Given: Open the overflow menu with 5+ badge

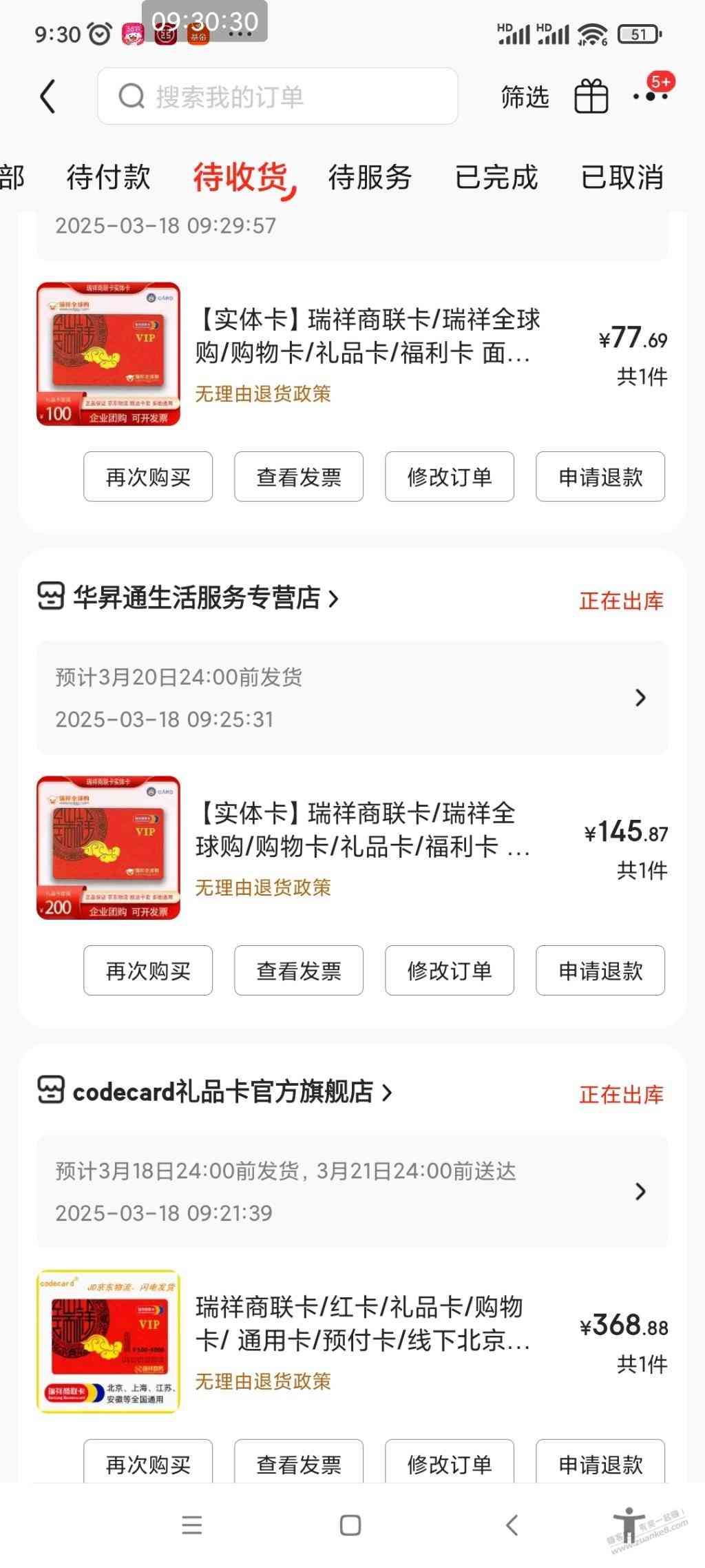Looking at the screenshot, I should pos(651,95).
